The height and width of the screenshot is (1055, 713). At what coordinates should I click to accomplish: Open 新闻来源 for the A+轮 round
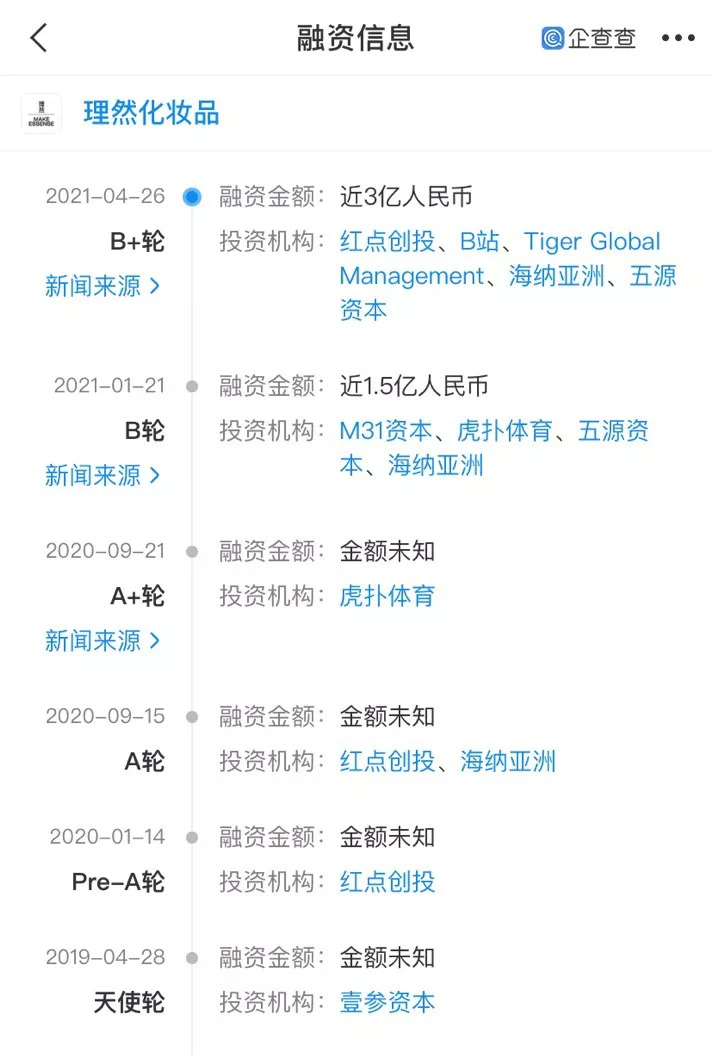(102, 640)
